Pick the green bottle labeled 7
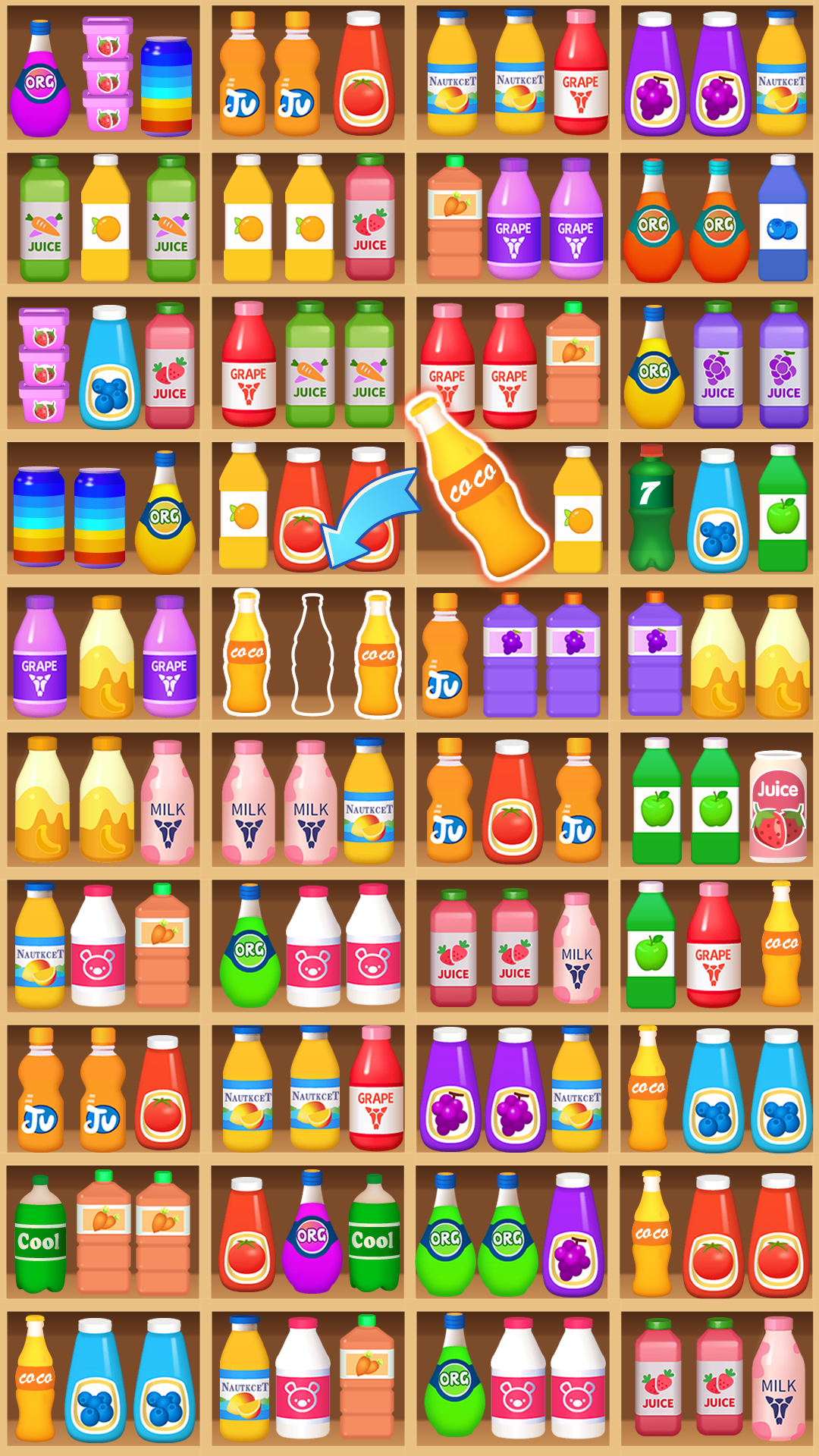The image size is (819, 1456). (650, 508)
